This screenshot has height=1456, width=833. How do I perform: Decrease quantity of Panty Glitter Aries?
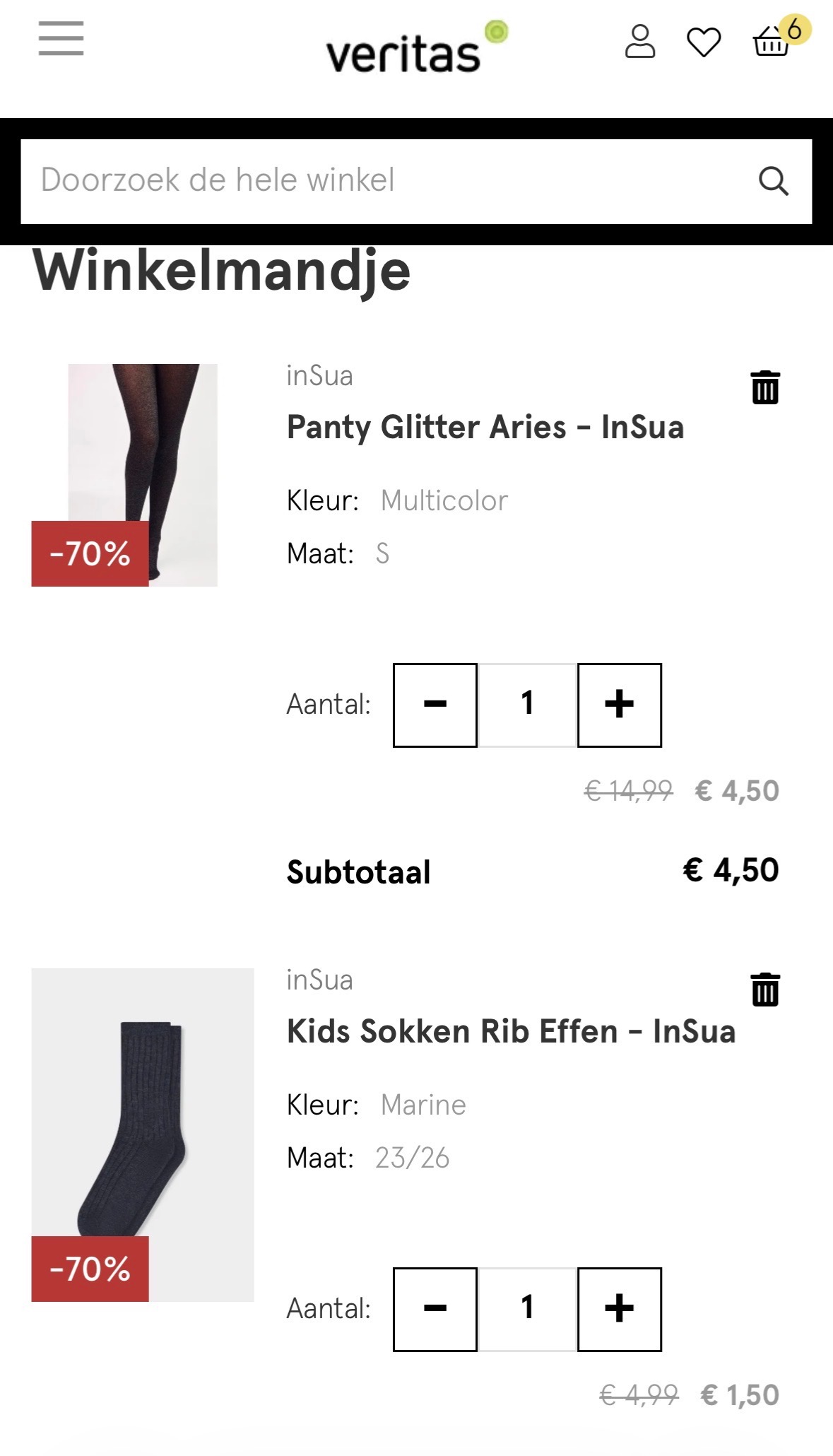435,703
